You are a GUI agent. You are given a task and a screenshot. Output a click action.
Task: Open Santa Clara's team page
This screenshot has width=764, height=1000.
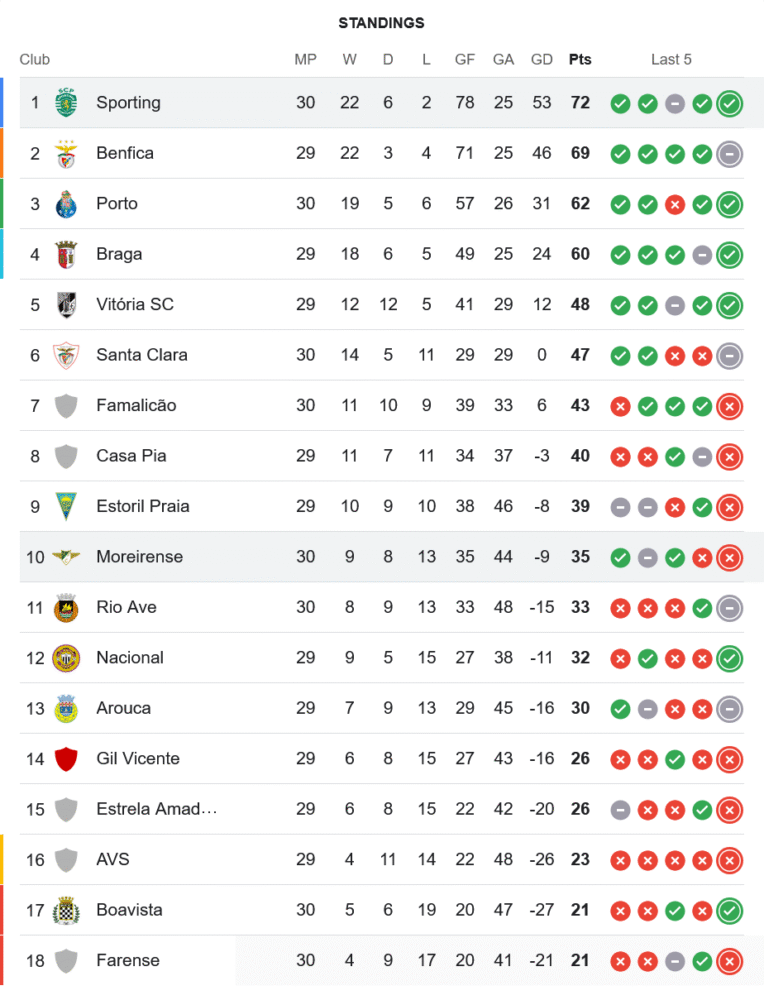coord(141,355)
